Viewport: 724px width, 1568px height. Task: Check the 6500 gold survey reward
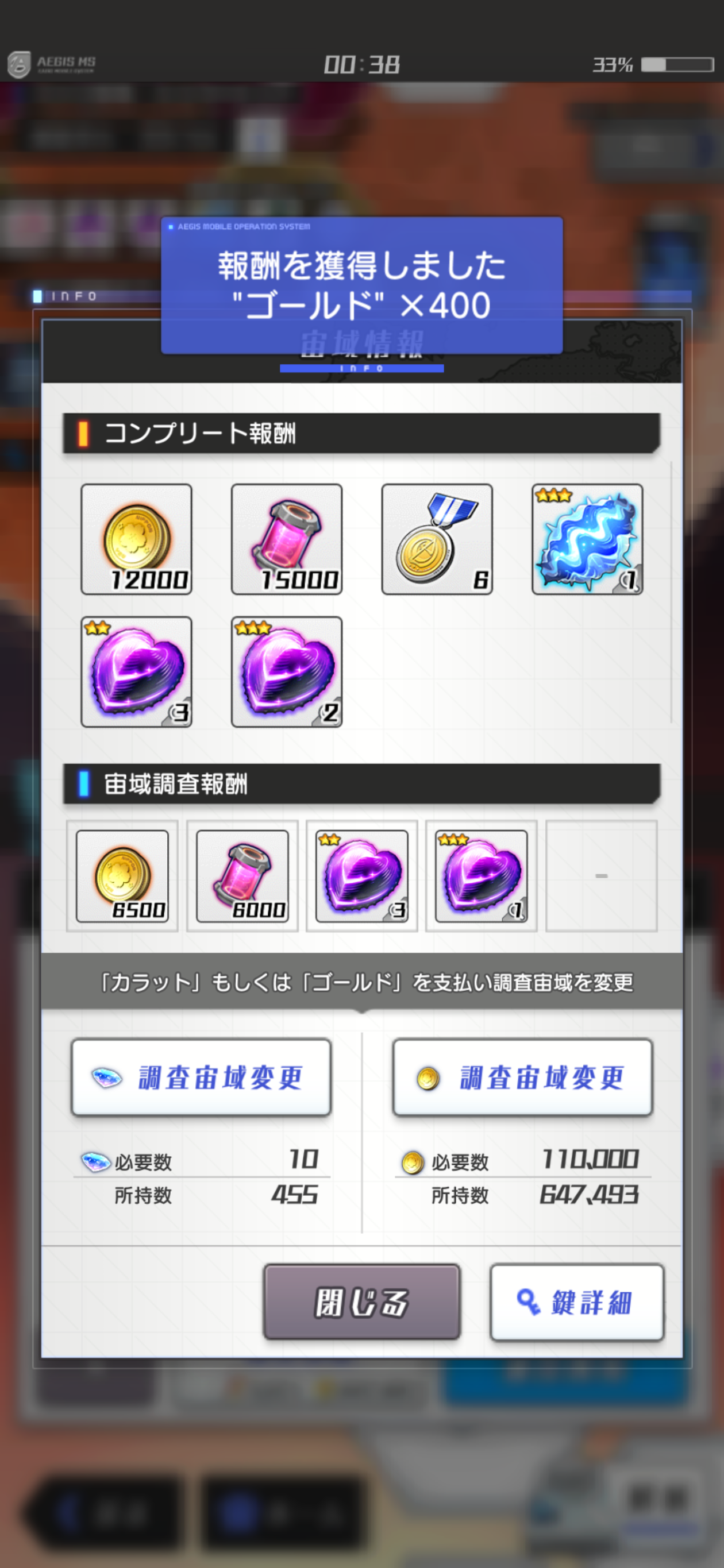122,876
